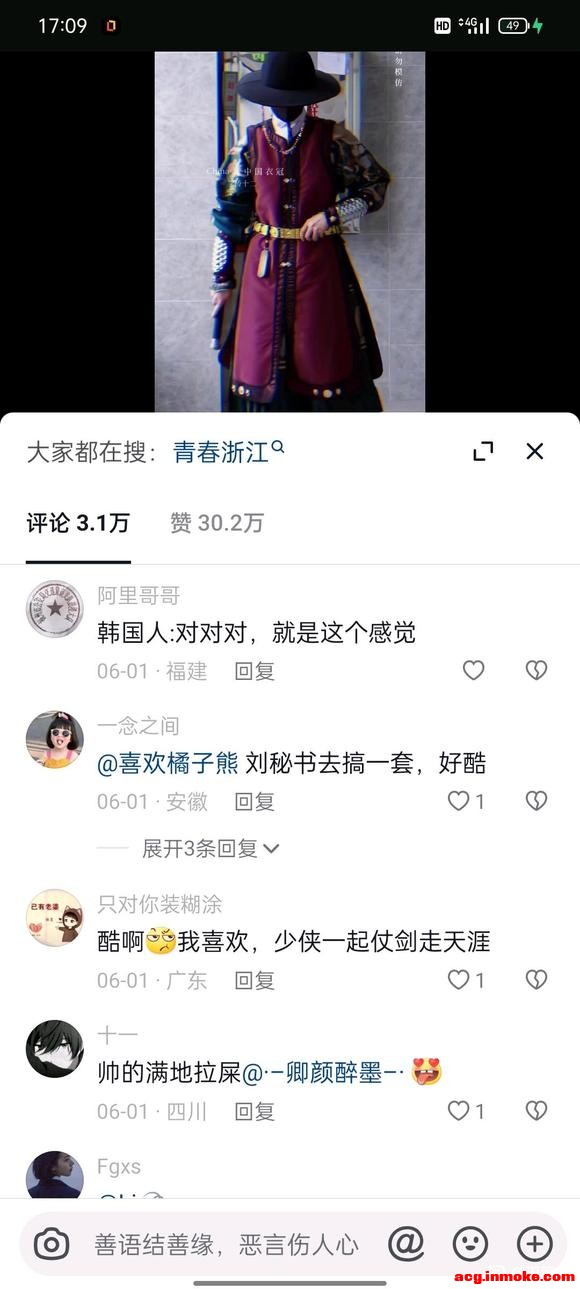Image resolution: width=580 pixels, height=1289 pixels.
Task: Attach a photo with the camera icon
Action: [51, 1244]
